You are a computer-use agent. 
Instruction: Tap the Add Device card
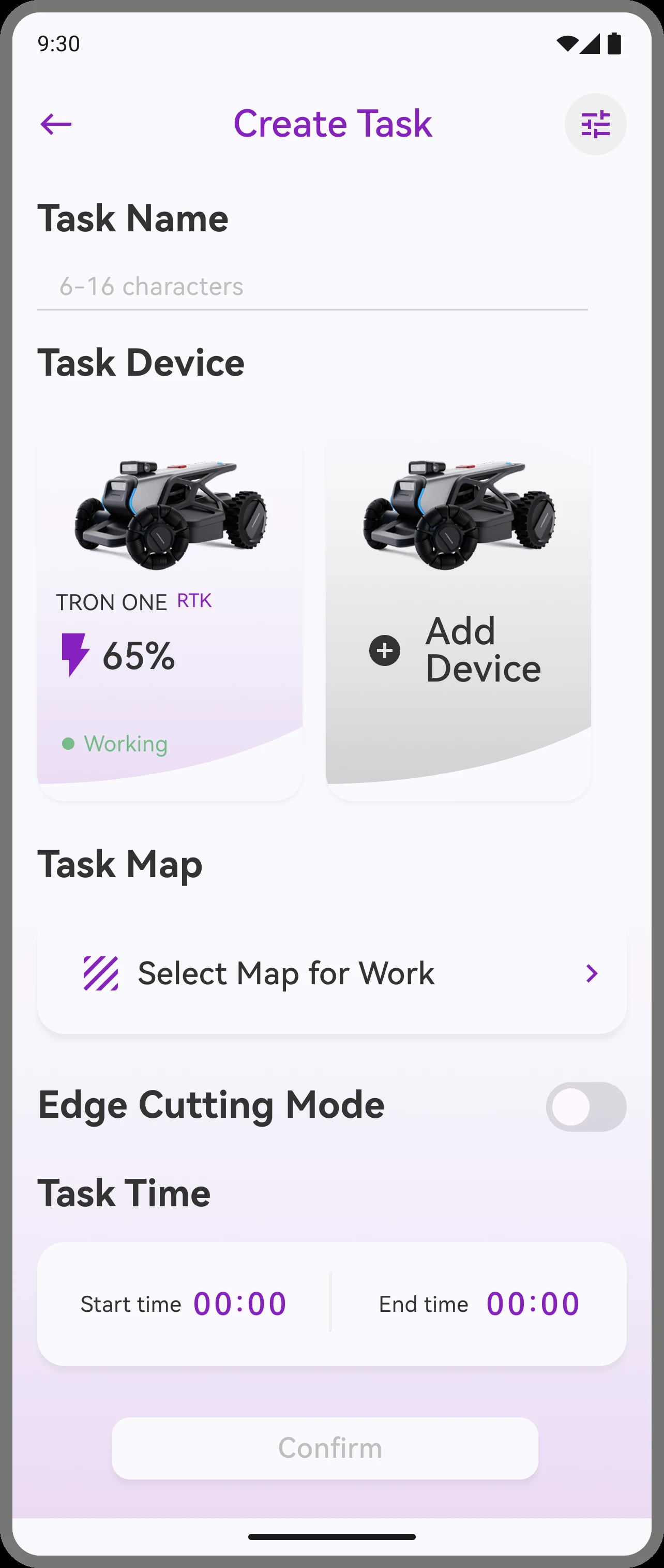pos(459,617)
